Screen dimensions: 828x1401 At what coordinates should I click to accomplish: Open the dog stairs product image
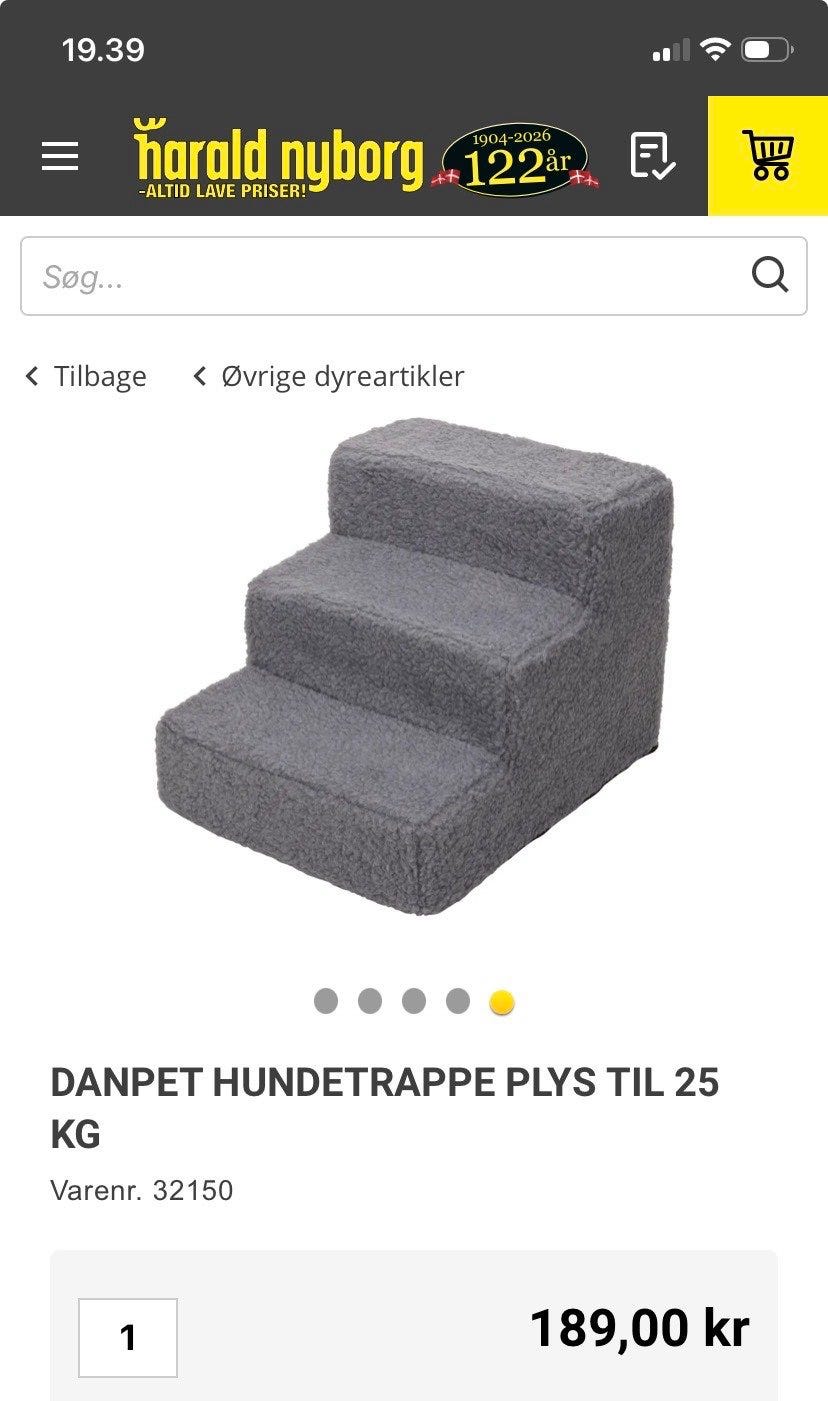(x=414, y=665)
